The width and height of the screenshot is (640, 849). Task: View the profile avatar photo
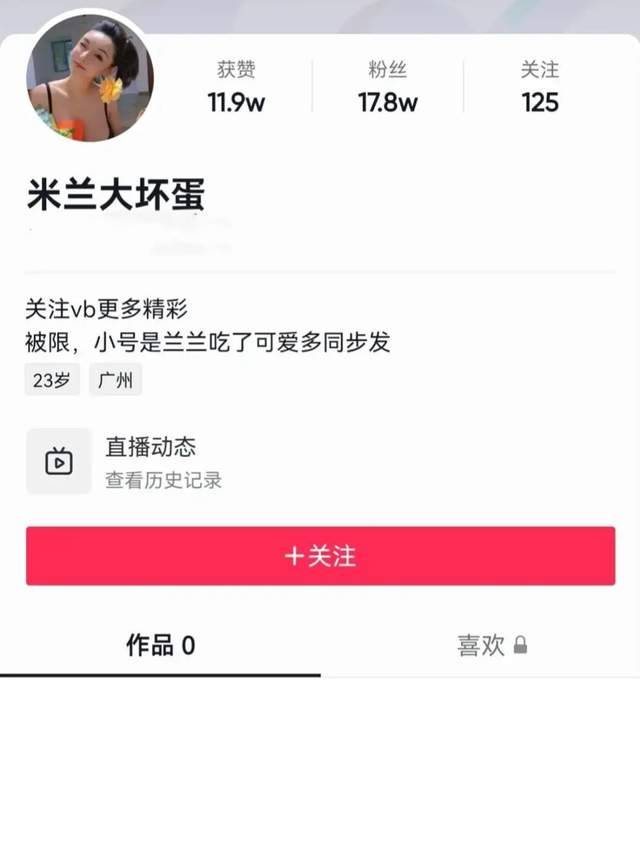[x=88, y=78]
